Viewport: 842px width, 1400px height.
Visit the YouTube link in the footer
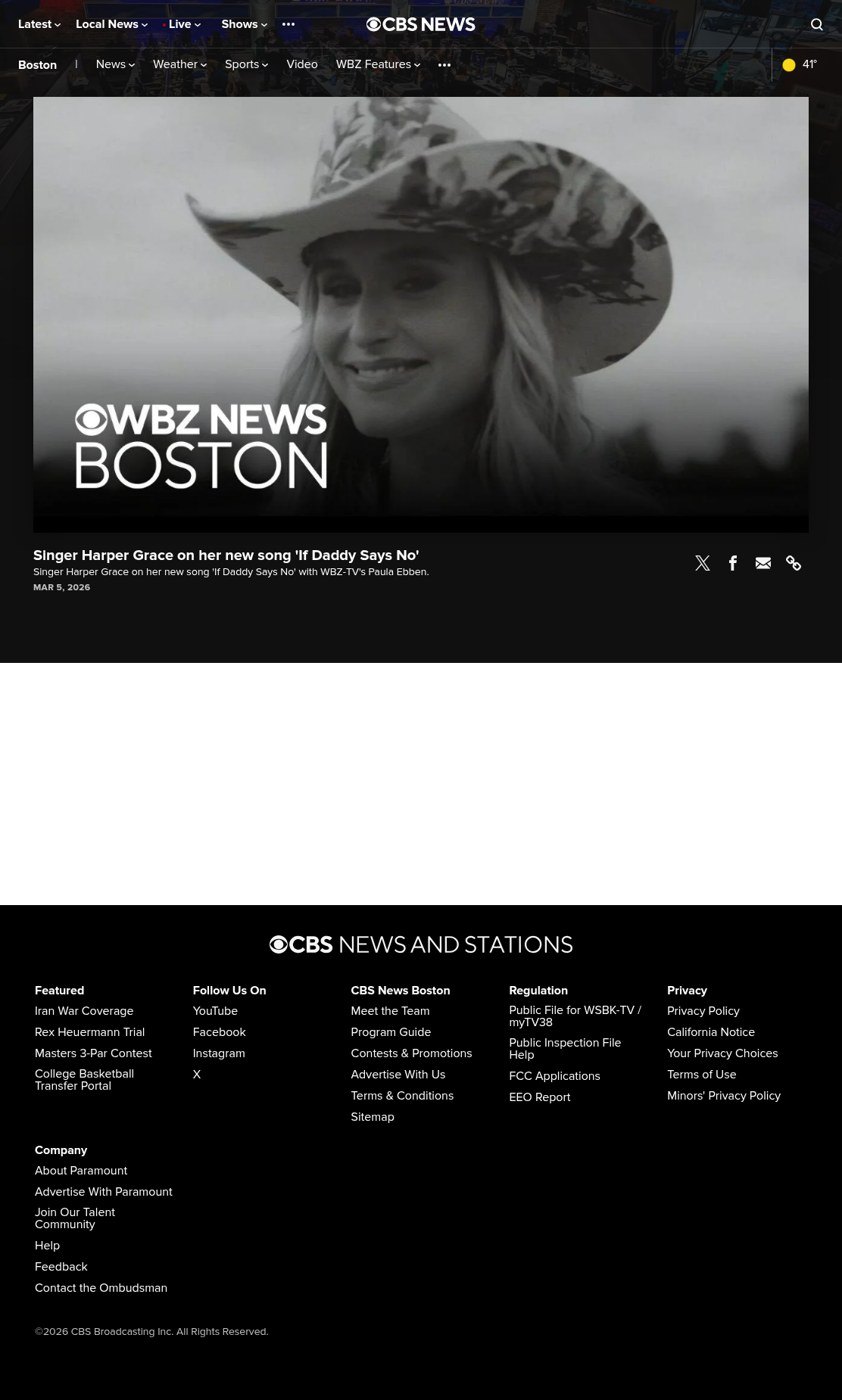215,1011
